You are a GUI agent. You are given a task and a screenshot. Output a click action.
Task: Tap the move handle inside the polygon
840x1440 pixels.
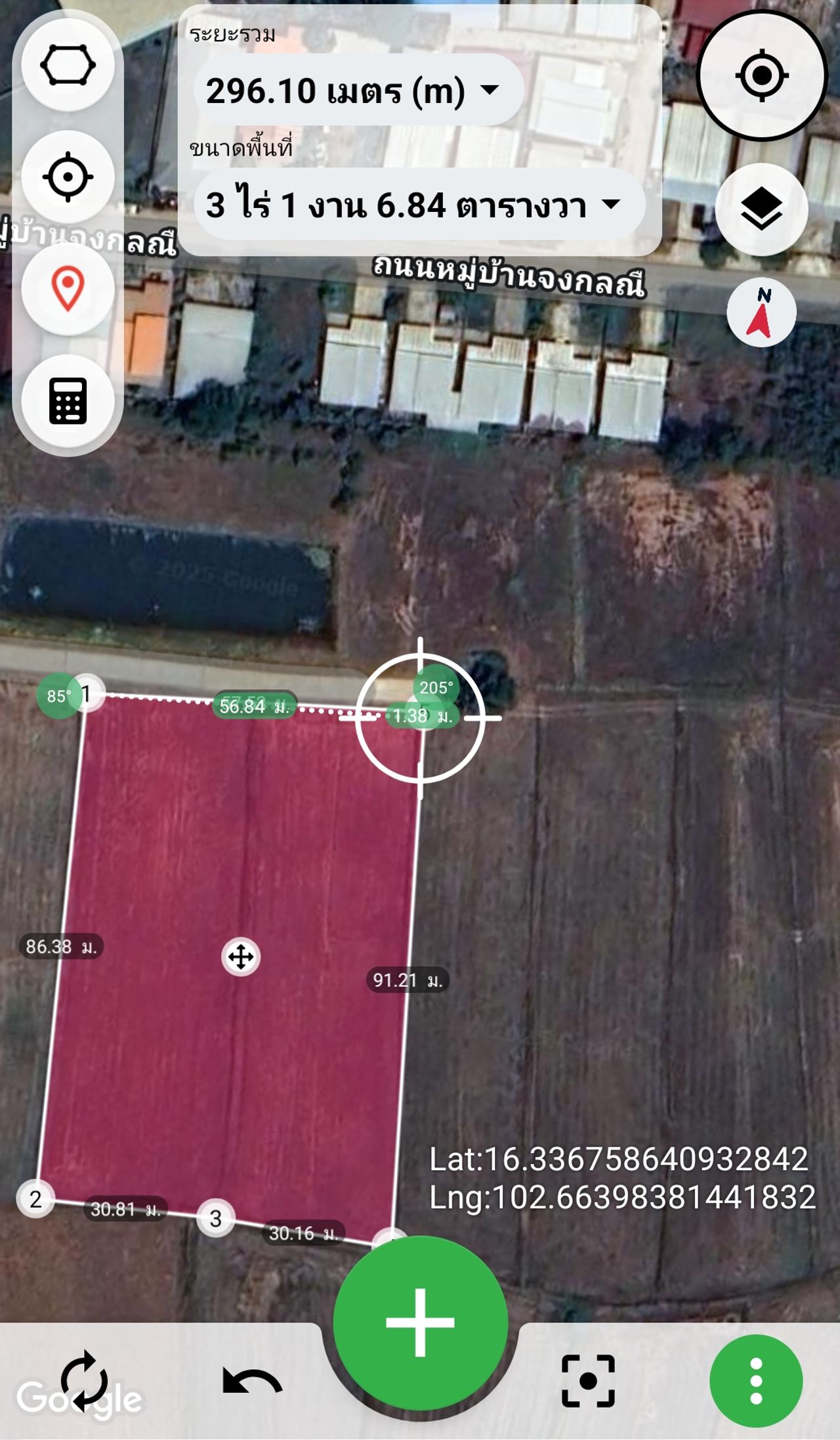[x=241, y=957]
